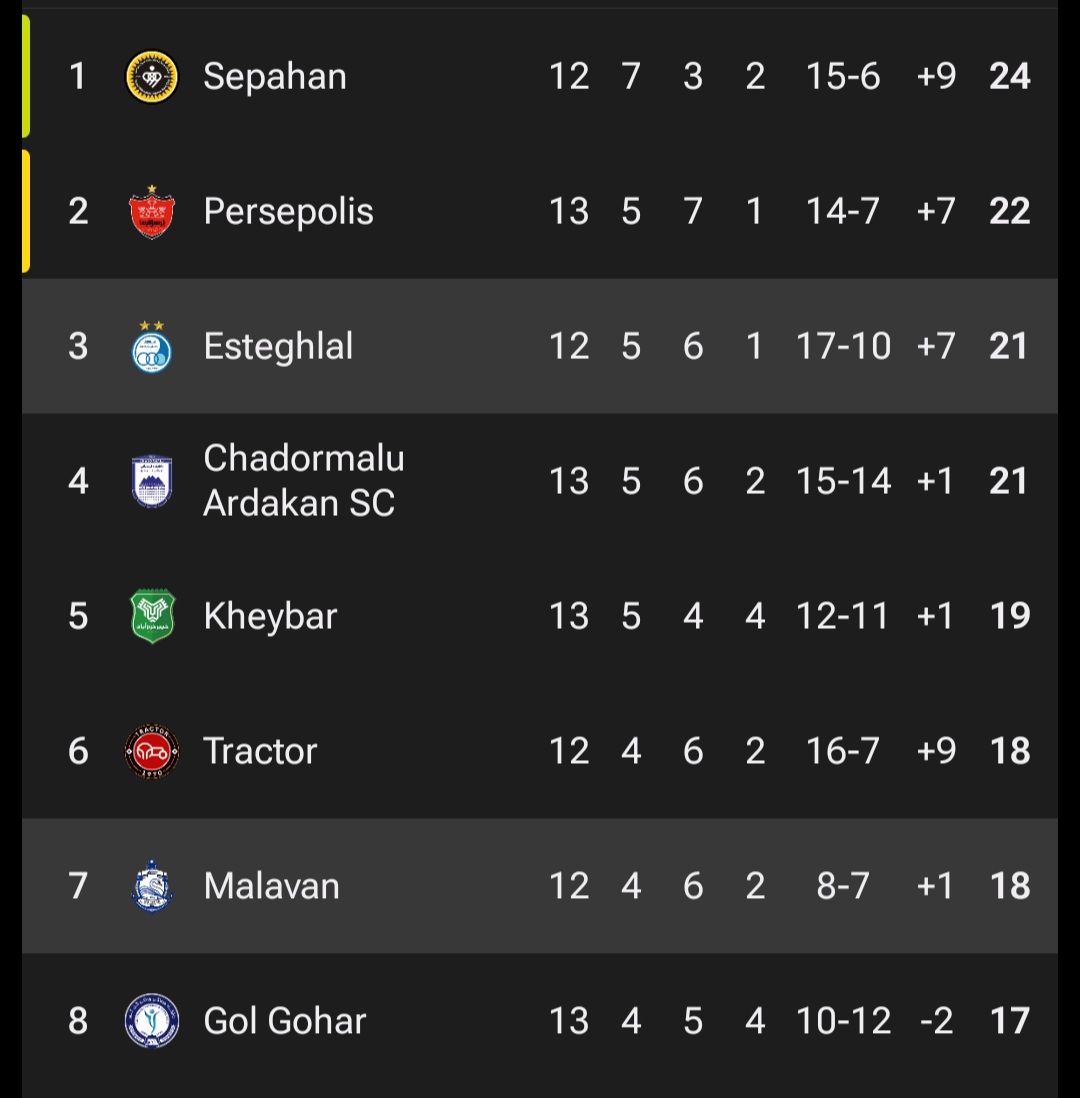Click the Sepahan club crest
Image resolution: width=1080 pixels, height=1098 pixels.
152,75
